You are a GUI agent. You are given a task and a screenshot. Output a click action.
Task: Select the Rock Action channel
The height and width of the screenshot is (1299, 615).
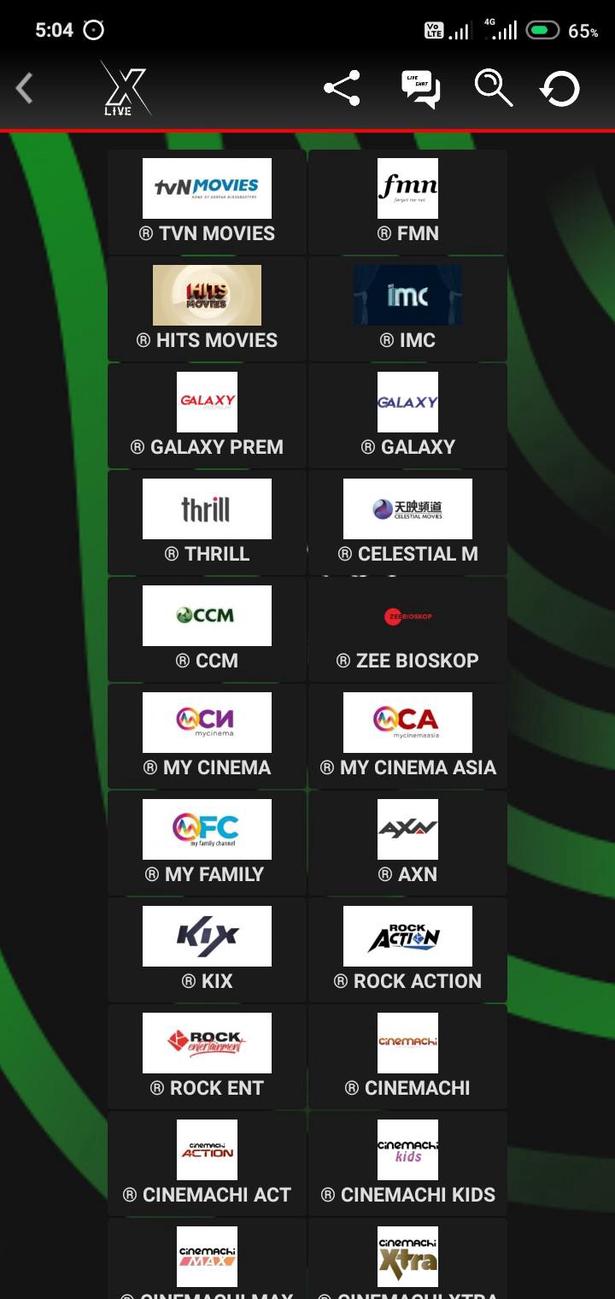(407, 950)
